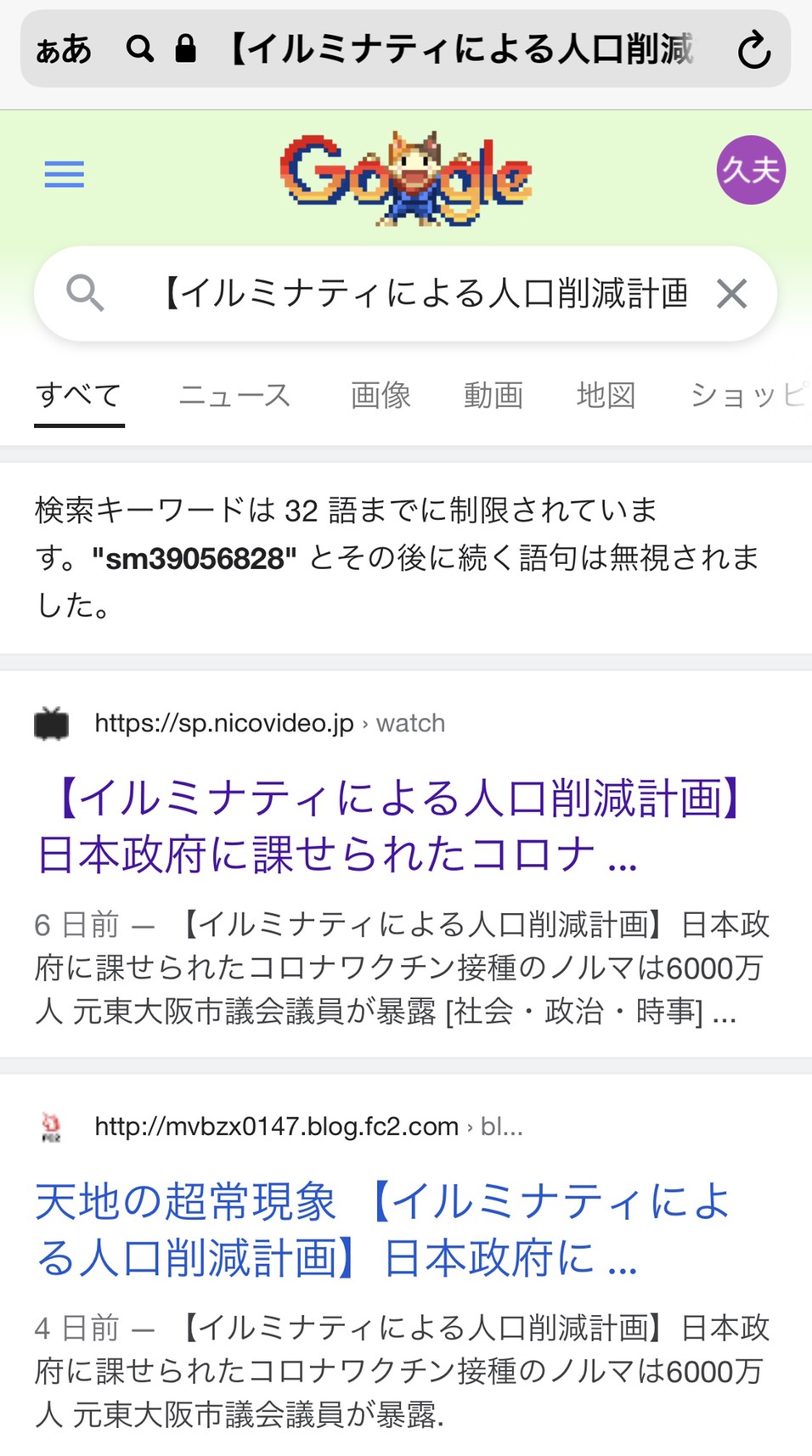Switch to the ショッピング tab
Image resolution: width=812 pixels, height=1456 pixels.
(x=749, y=395)
